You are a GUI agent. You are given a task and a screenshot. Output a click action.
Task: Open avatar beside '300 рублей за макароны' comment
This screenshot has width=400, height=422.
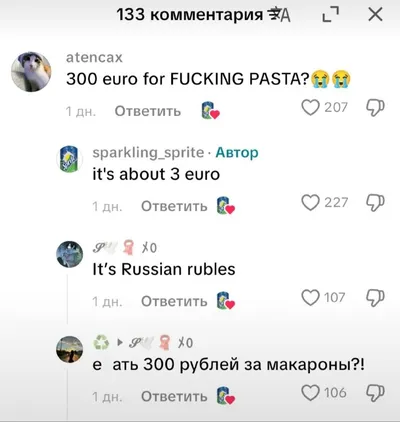[x=69, y=349]
